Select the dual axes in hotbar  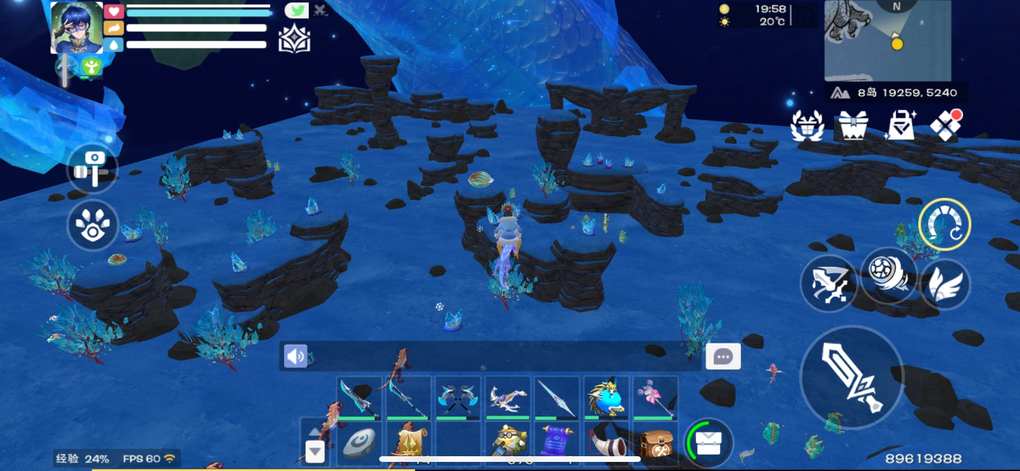457,397
